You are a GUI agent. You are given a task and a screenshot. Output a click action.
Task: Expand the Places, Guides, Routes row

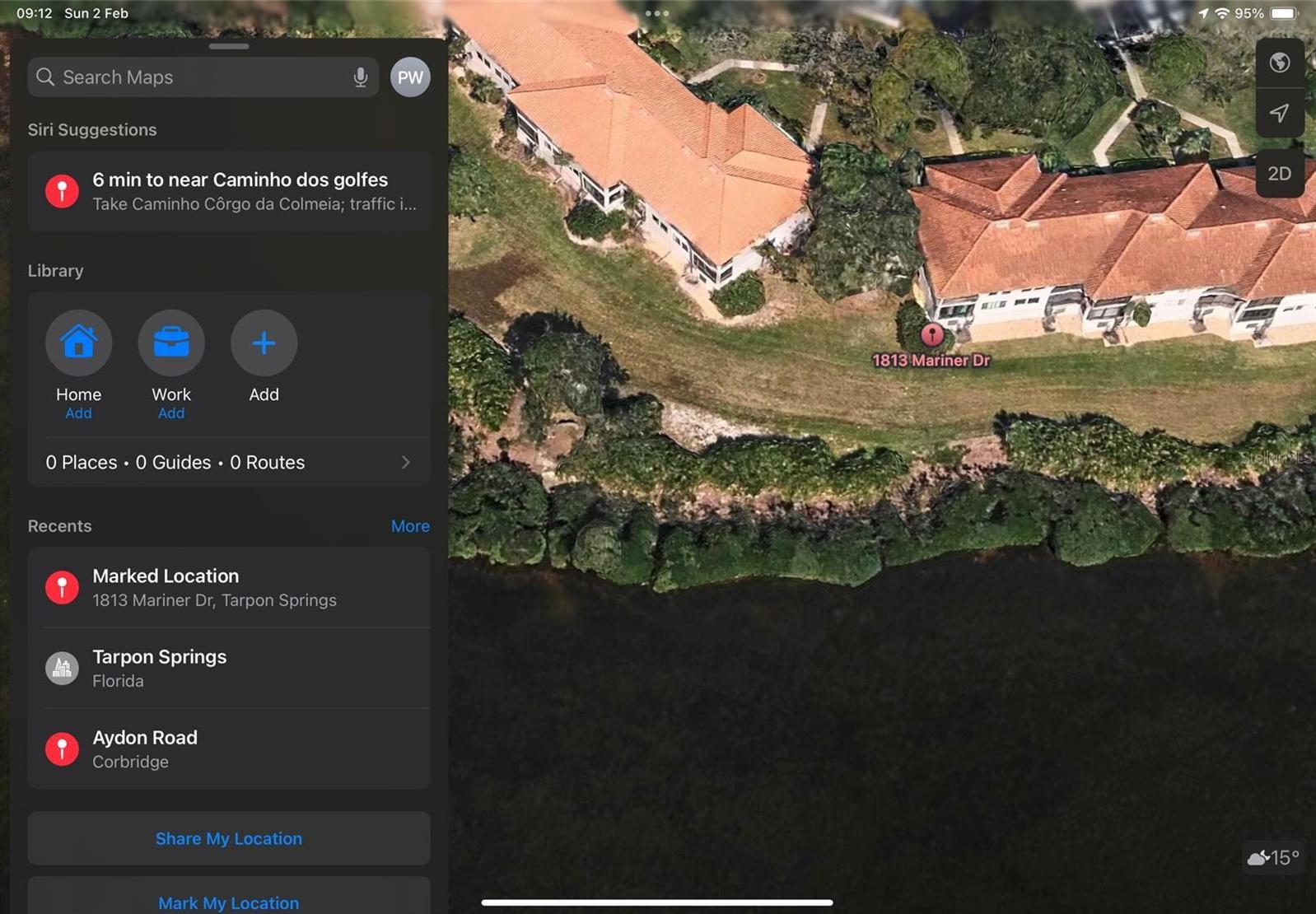229,463
